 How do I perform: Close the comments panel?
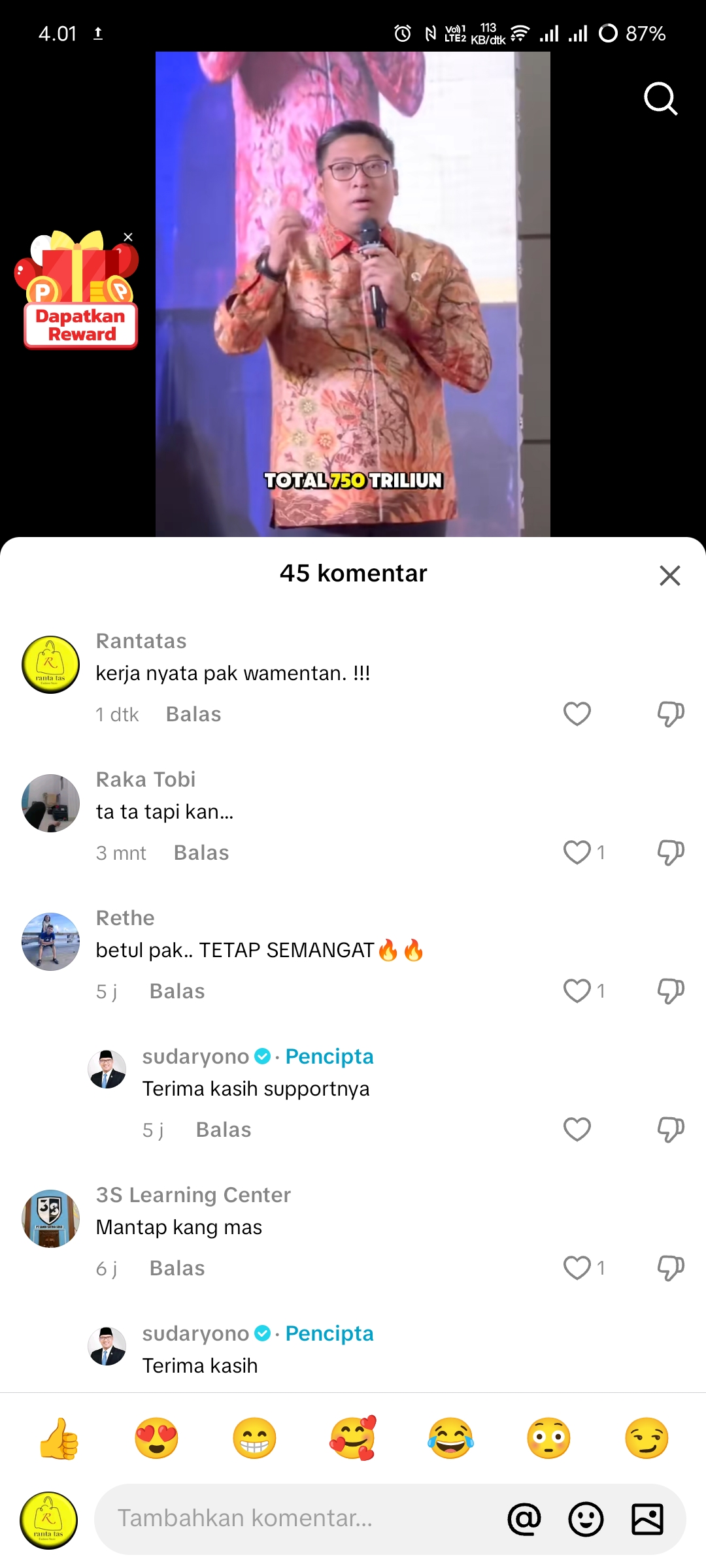(670, 576)
